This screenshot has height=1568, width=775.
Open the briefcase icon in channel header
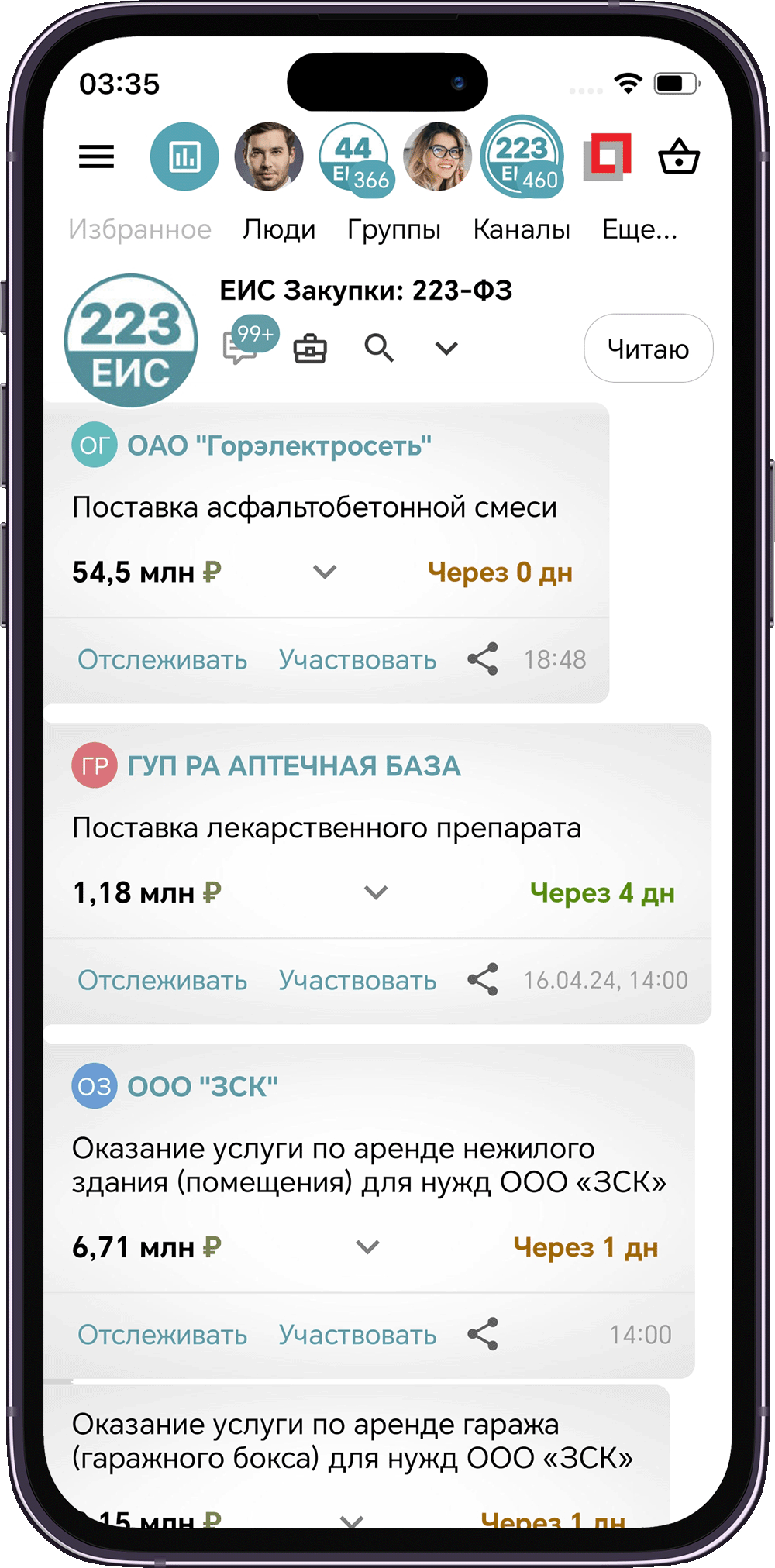point(310,349)
